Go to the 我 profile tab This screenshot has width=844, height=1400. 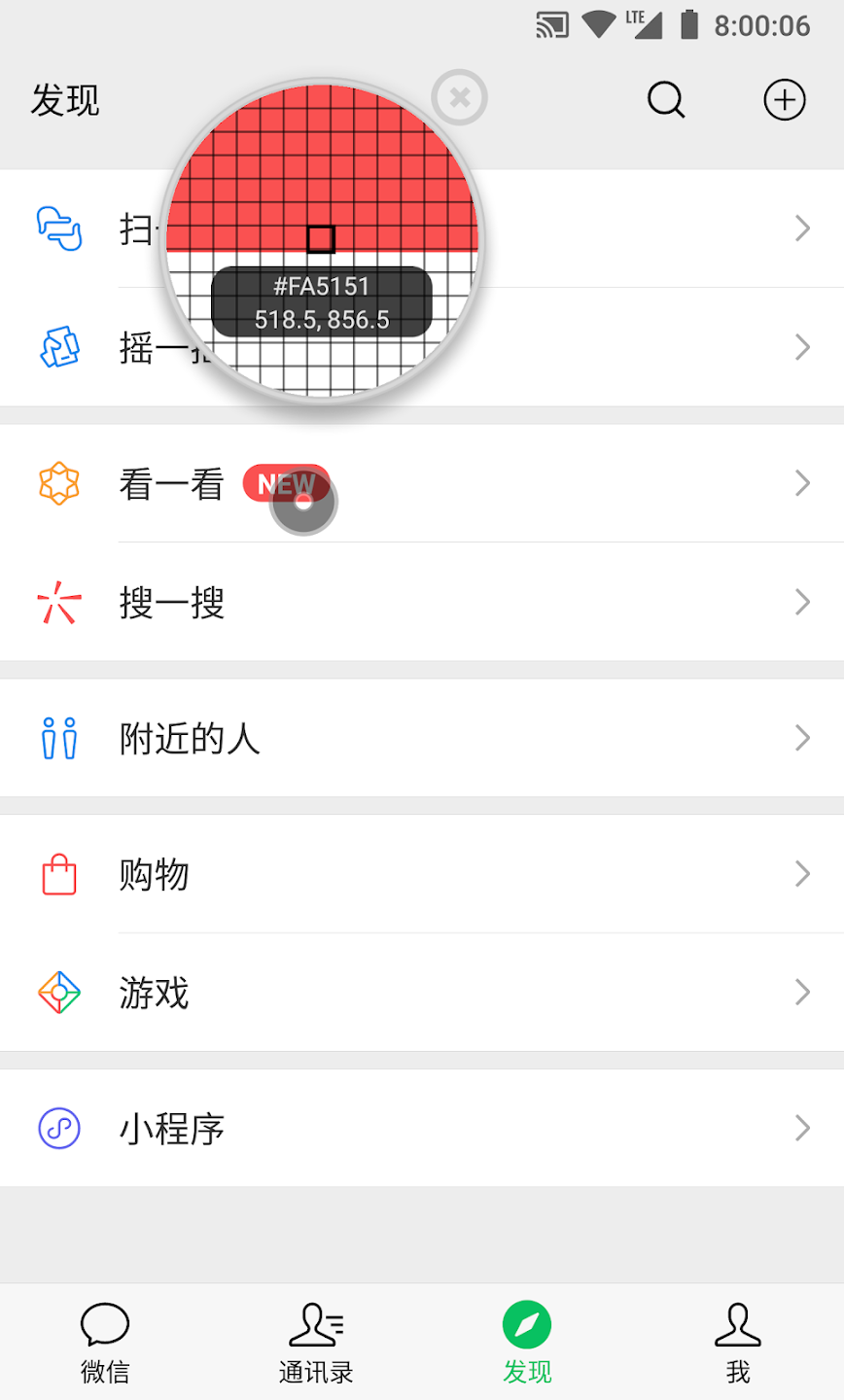pyautogui.click(x=738, y=1344)
